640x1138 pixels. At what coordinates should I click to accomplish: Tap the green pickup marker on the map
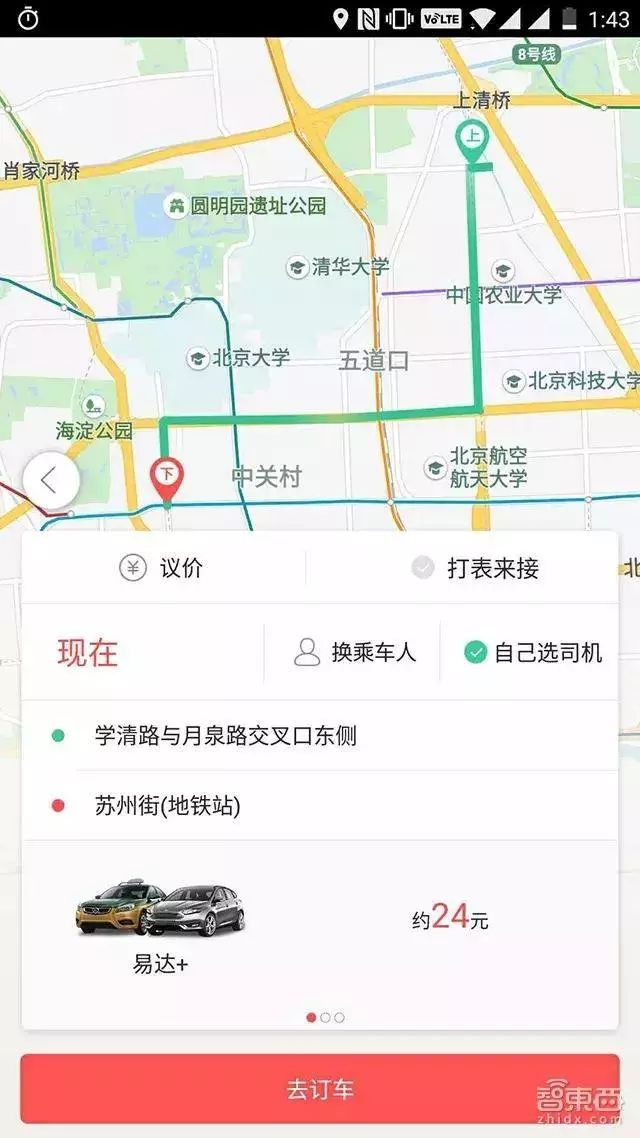click(472, 140)
